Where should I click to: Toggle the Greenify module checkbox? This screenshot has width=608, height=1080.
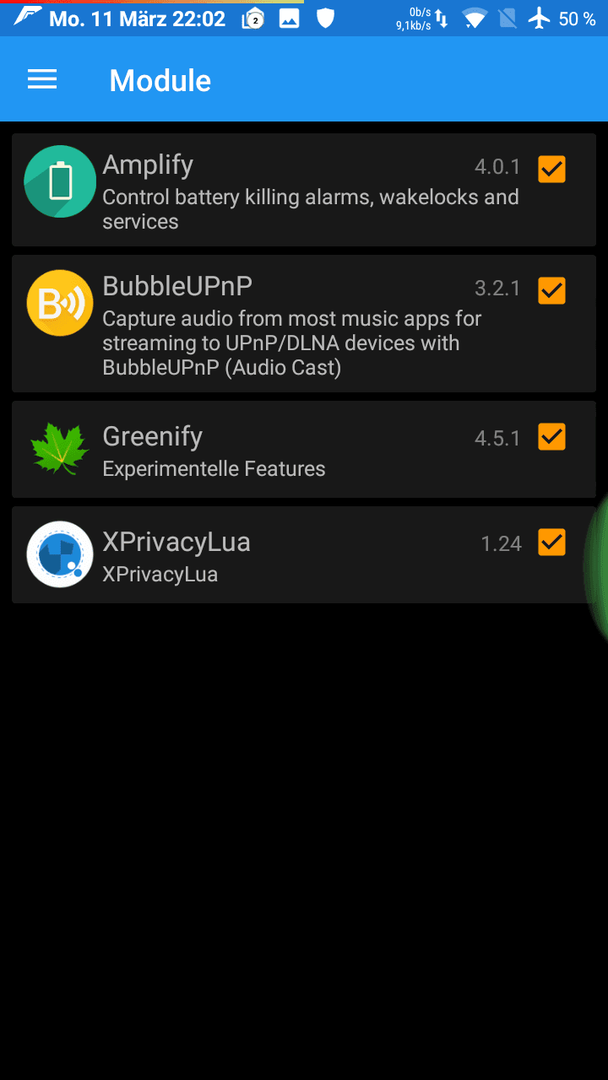click(552, 437)
